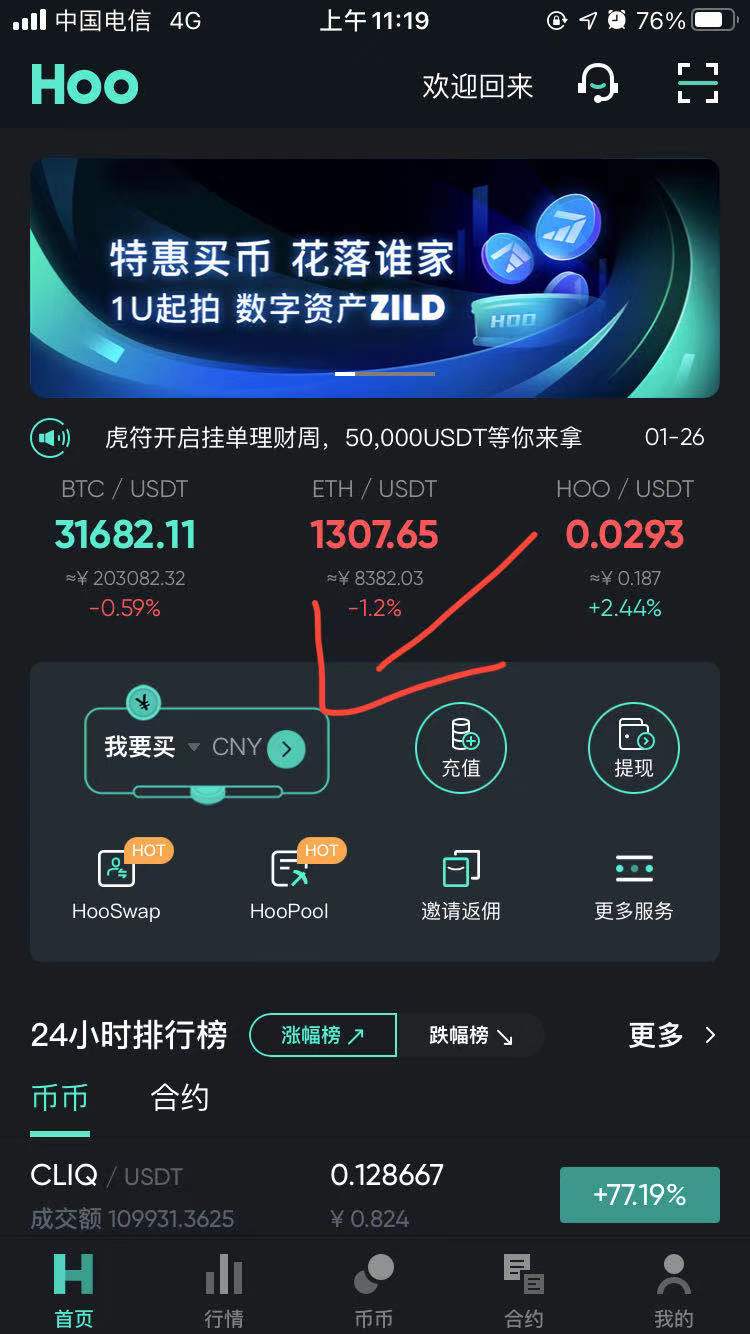Open the QR scan icon
Image resolution: width=750 pixels, height=1334 pixels.
pos(698,83)
